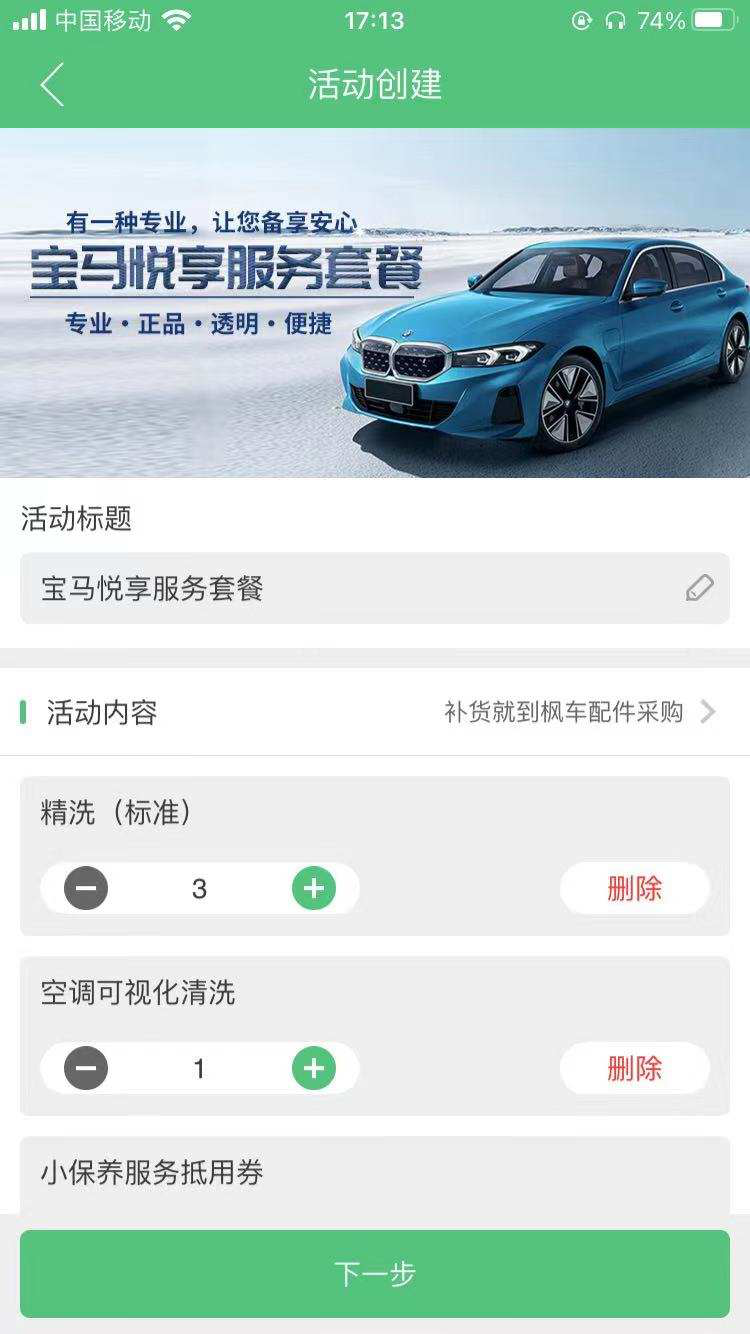Image resolution: width=750 pixels, height=1334 pixels.
Task: Tap the pencil edit icon for title
Action: 700,588
